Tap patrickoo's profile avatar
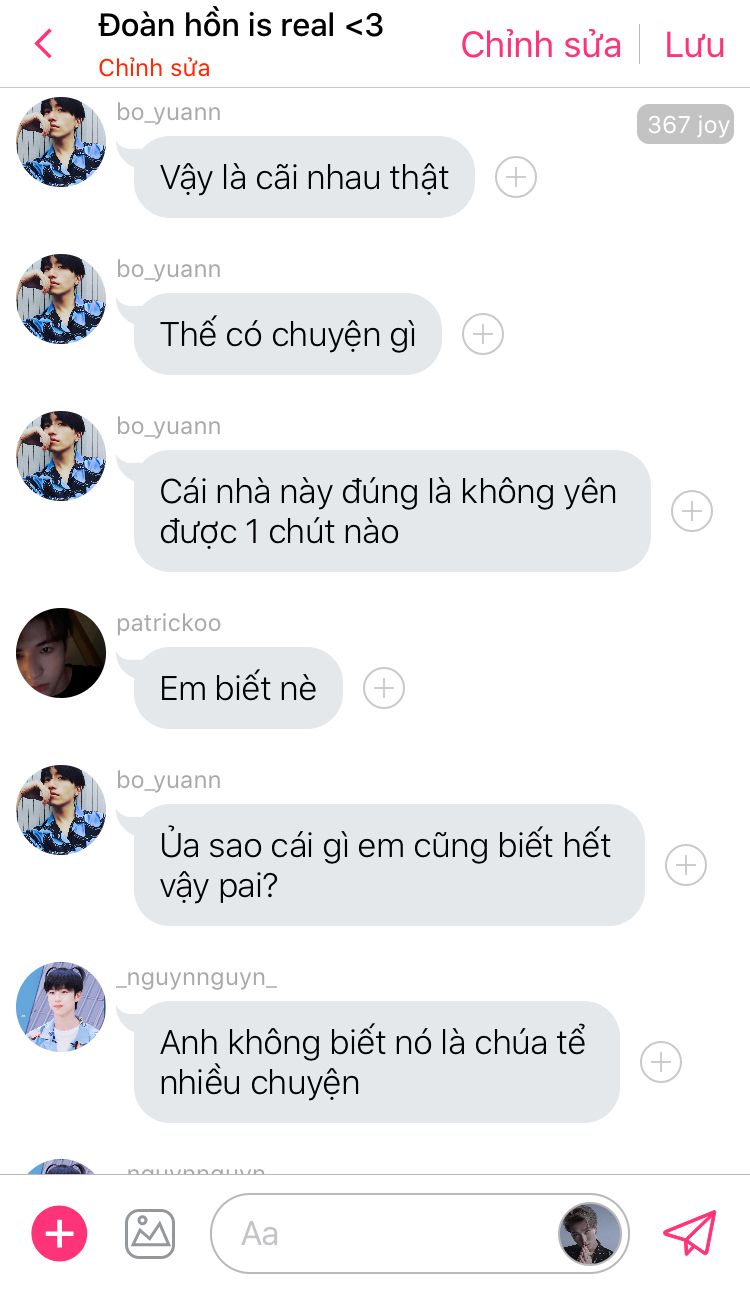Image resolution: width=750 pixels, height=1294 pixels. [x=61, y=653]
